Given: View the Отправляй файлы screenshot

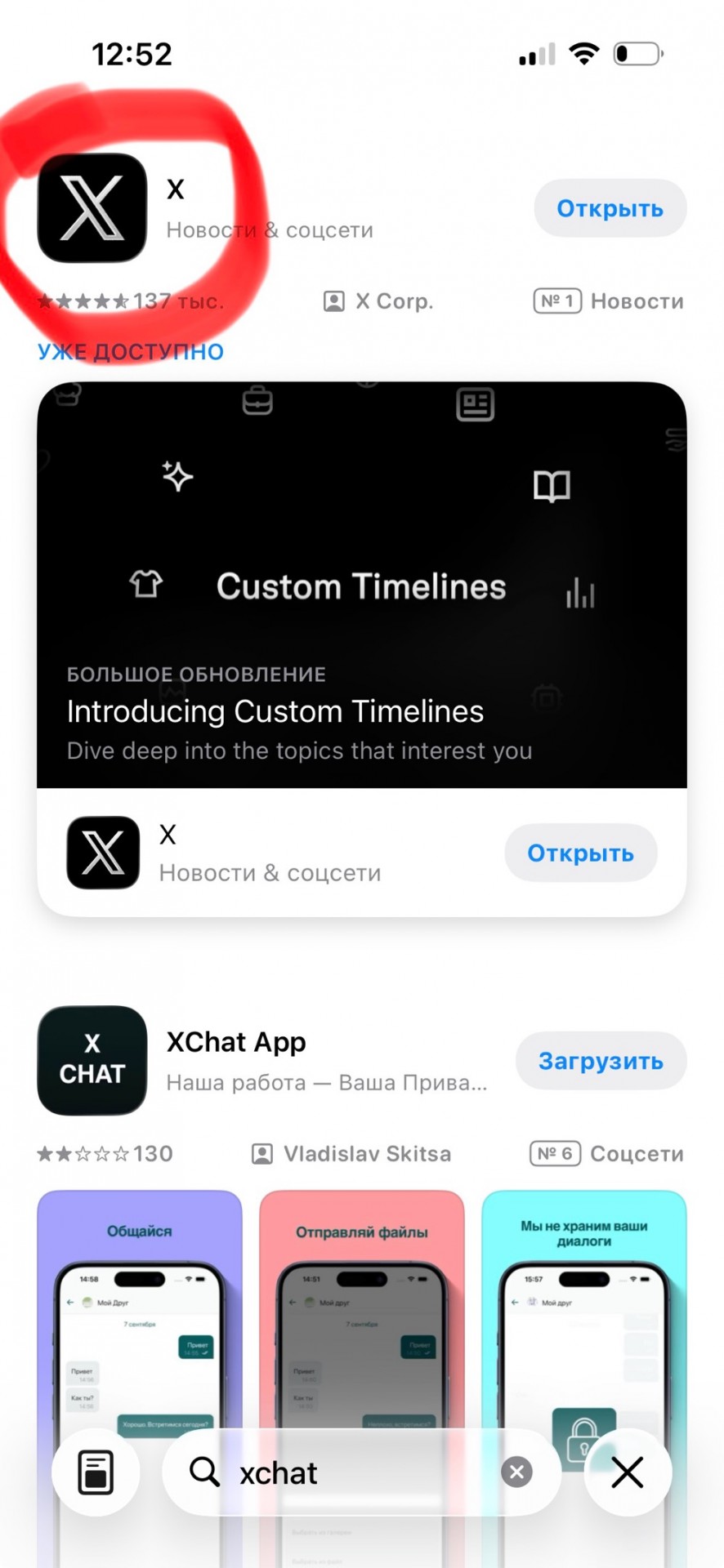Looking at the screenshot, I should 361,1307.
